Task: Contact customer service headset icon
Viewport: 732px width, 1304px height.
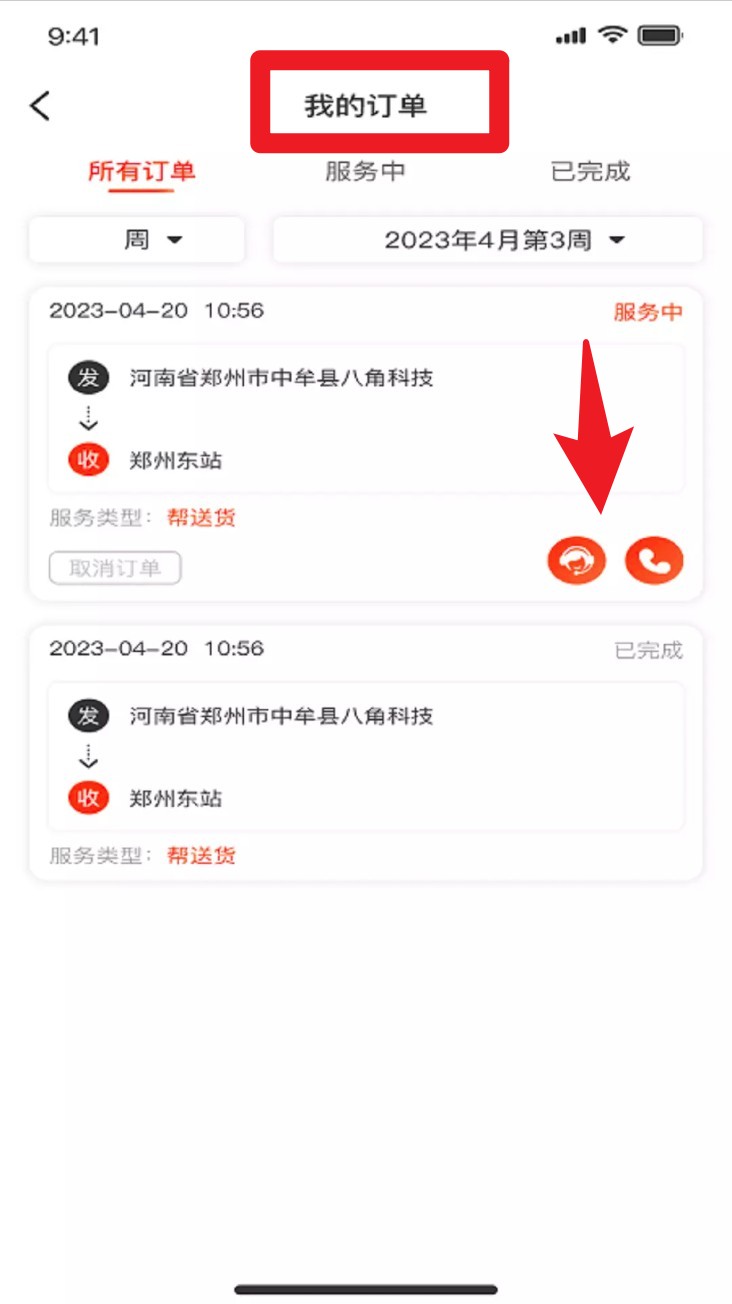Action: click(x=576, y=561)
